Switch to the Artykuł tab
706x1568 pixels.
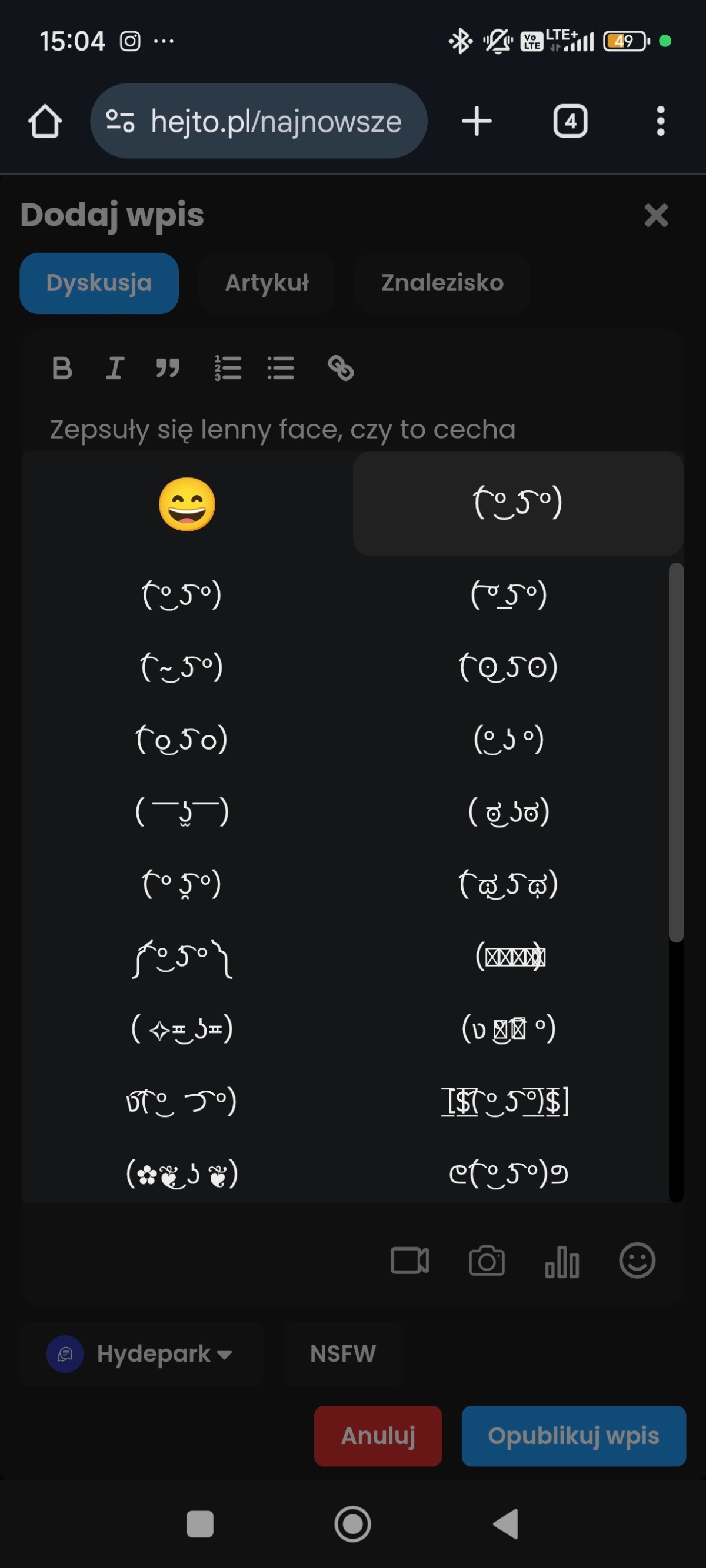[x=267, y=283]
